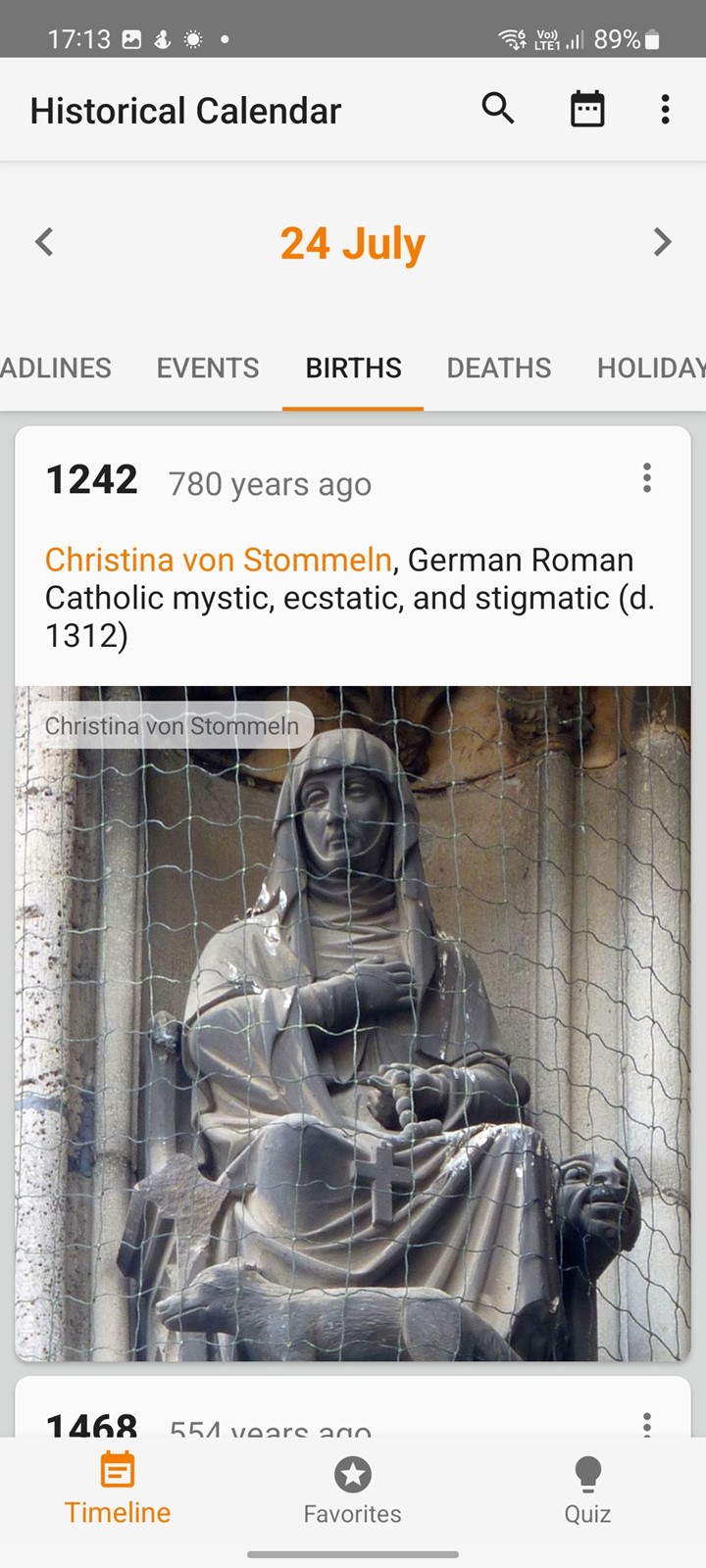Go to the Favorites tab
The width and height of the screenshot is (706, 1568).
pyautogui.click(x=353, y=1490)
